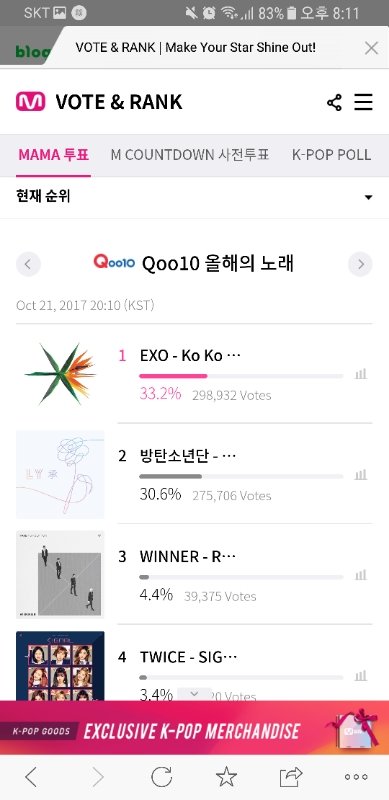Screen dimensions: 389x800
Task: Open WINNER ranking entry
Action: (188, 556)
